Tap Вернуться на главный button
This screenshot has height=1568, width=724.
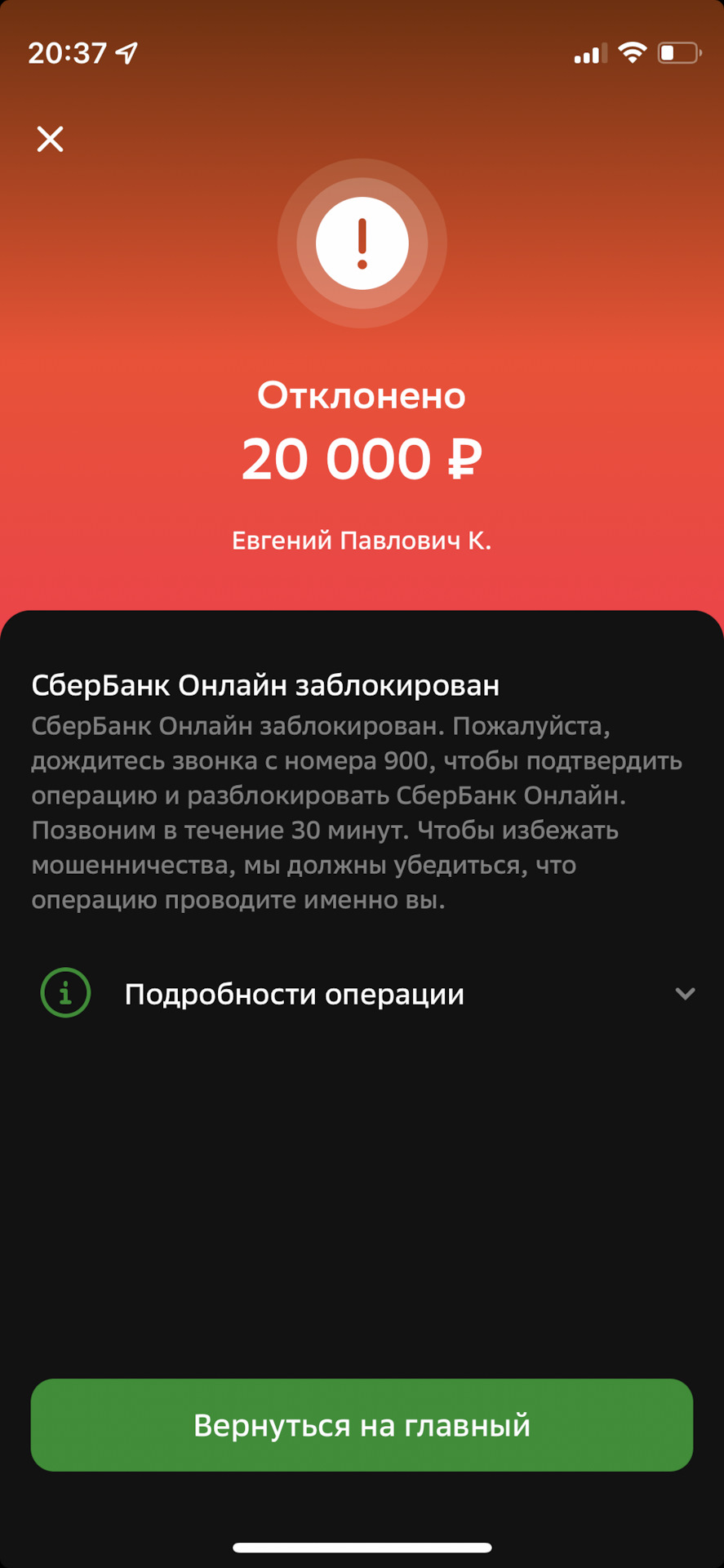click(362, 1425)
